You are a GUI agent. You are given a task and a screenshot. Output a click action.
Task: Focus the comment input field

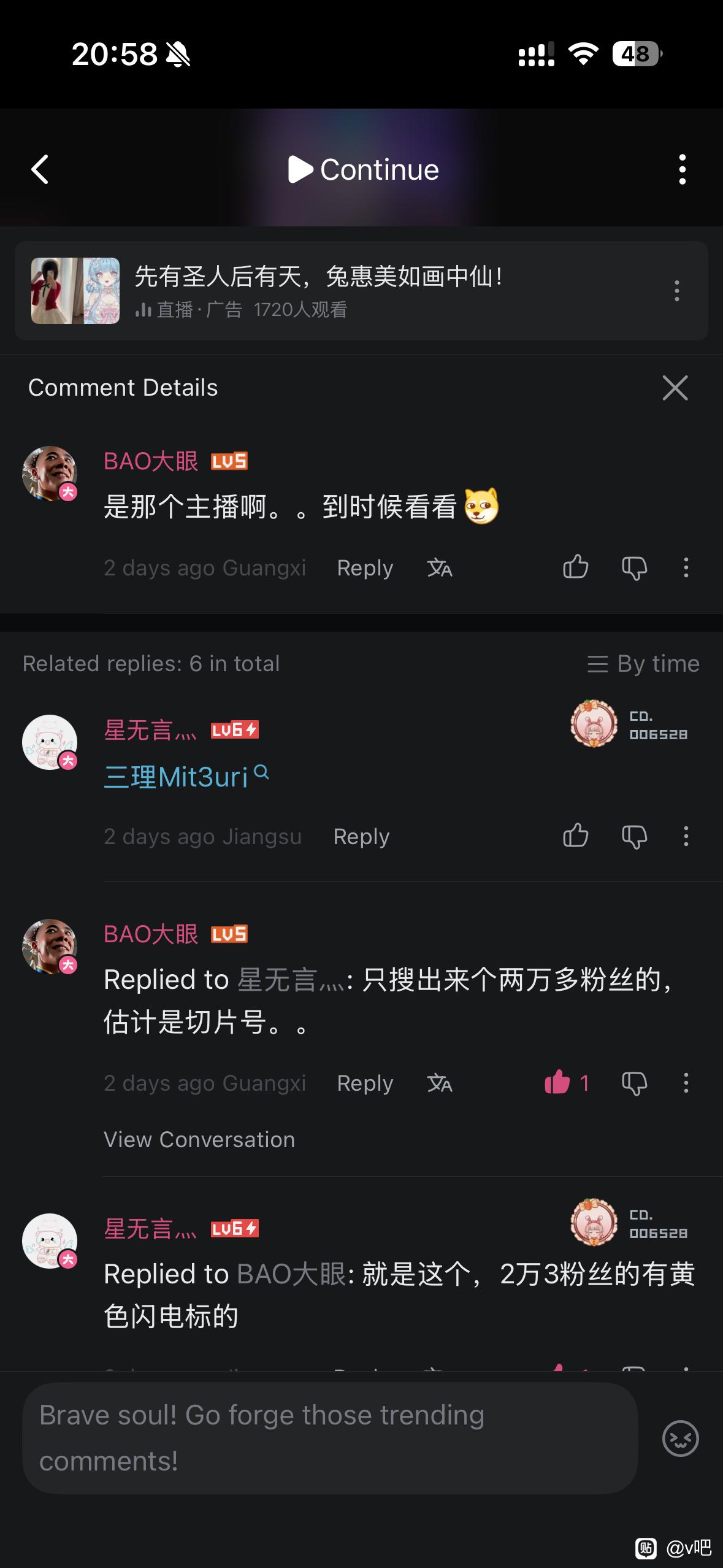click(x=330, y=1438)
